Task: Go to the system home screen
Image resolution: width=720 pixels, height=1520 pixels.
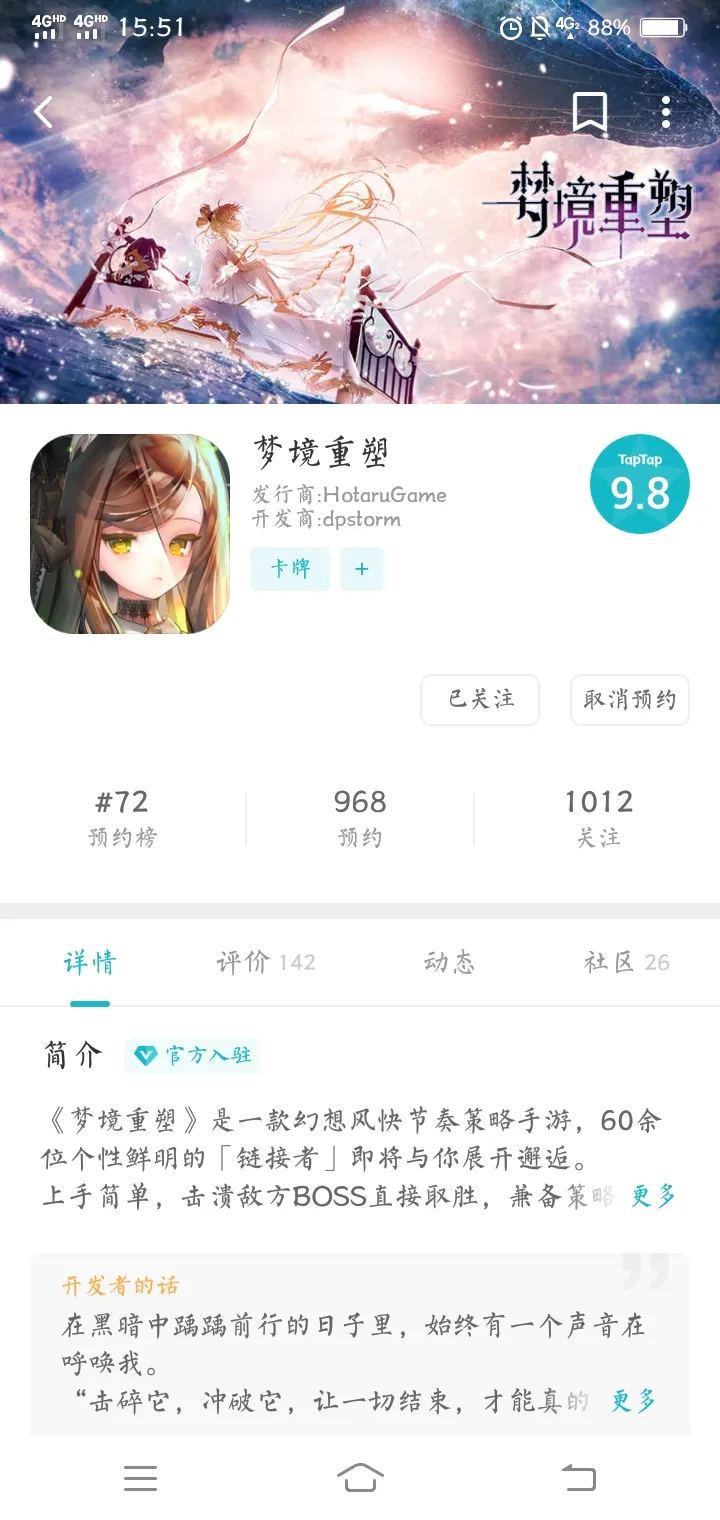Action: point(360,1477)
